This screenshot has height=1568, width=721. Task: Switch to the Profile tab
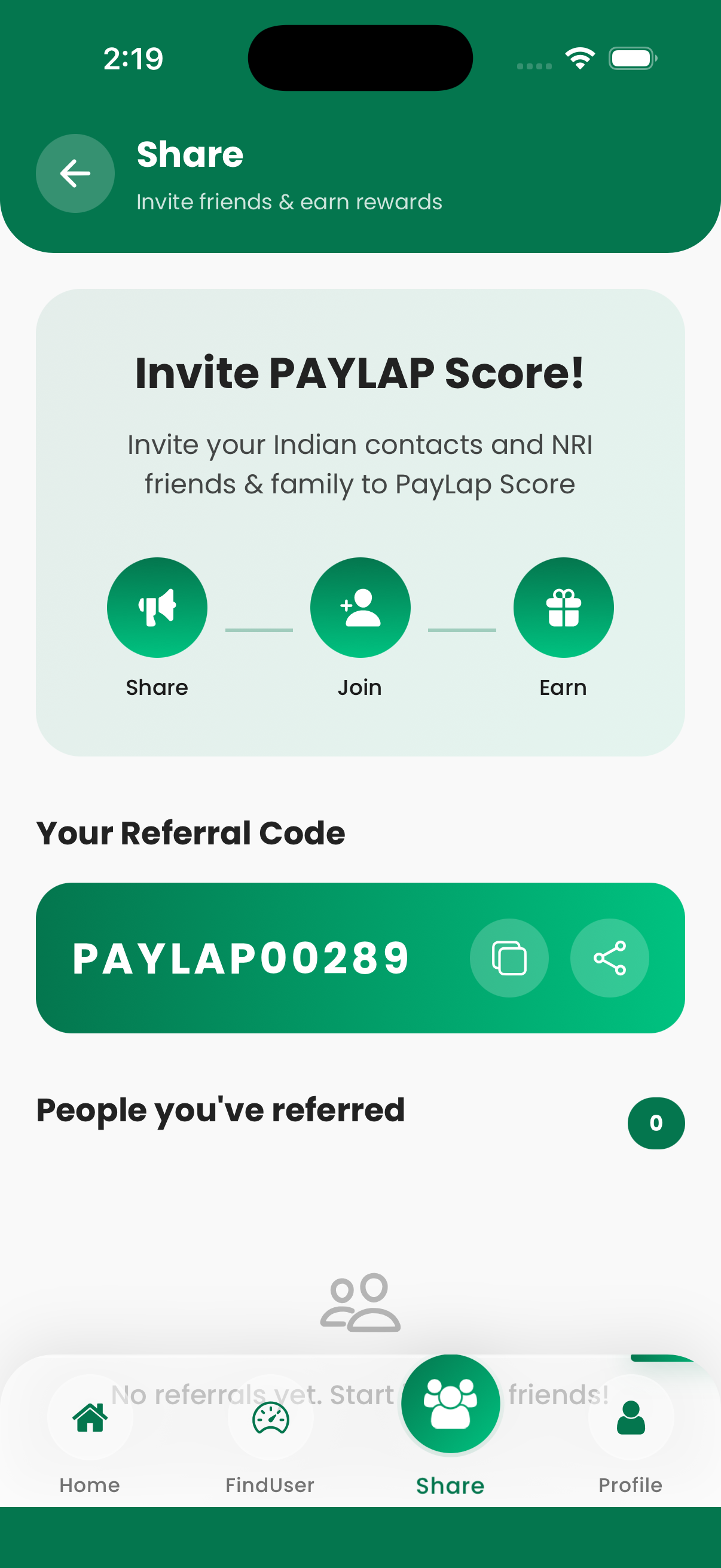pyautogui.click(x=630, y=1485)
